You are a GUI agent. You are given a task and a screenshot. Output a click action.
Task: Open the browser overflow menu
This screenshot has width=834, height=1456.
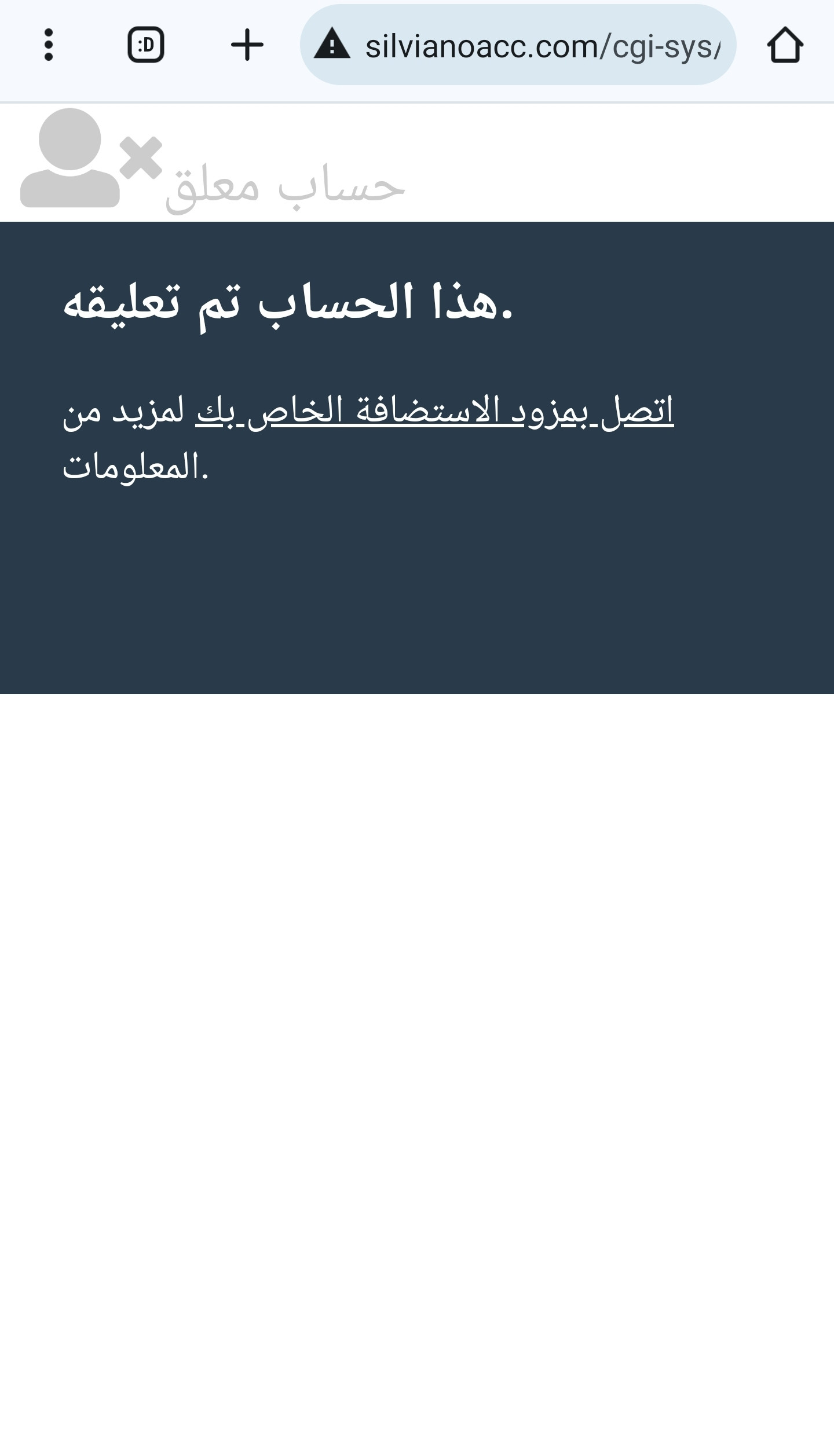coord(49,45)
